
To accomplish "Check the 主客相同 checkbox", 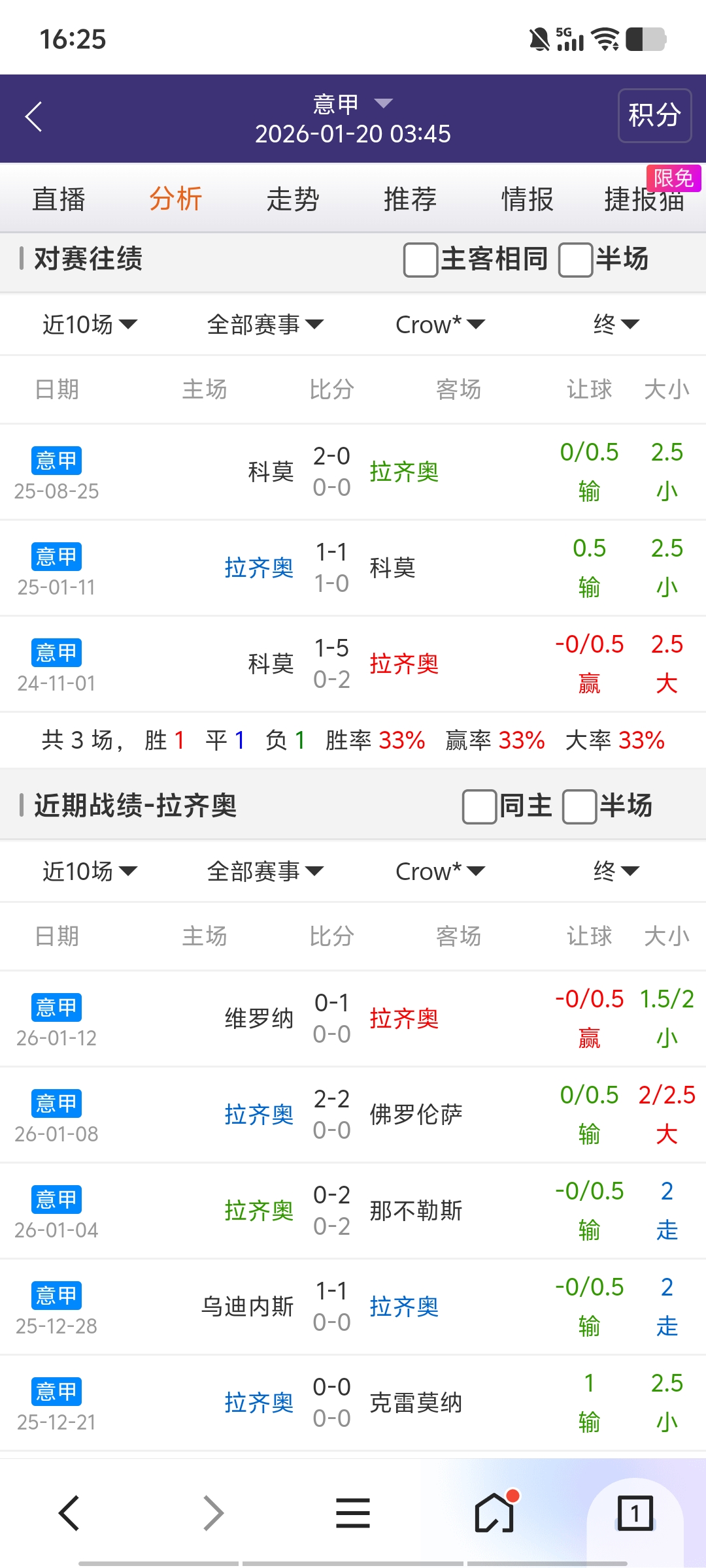I will click(x=421, y=260).
